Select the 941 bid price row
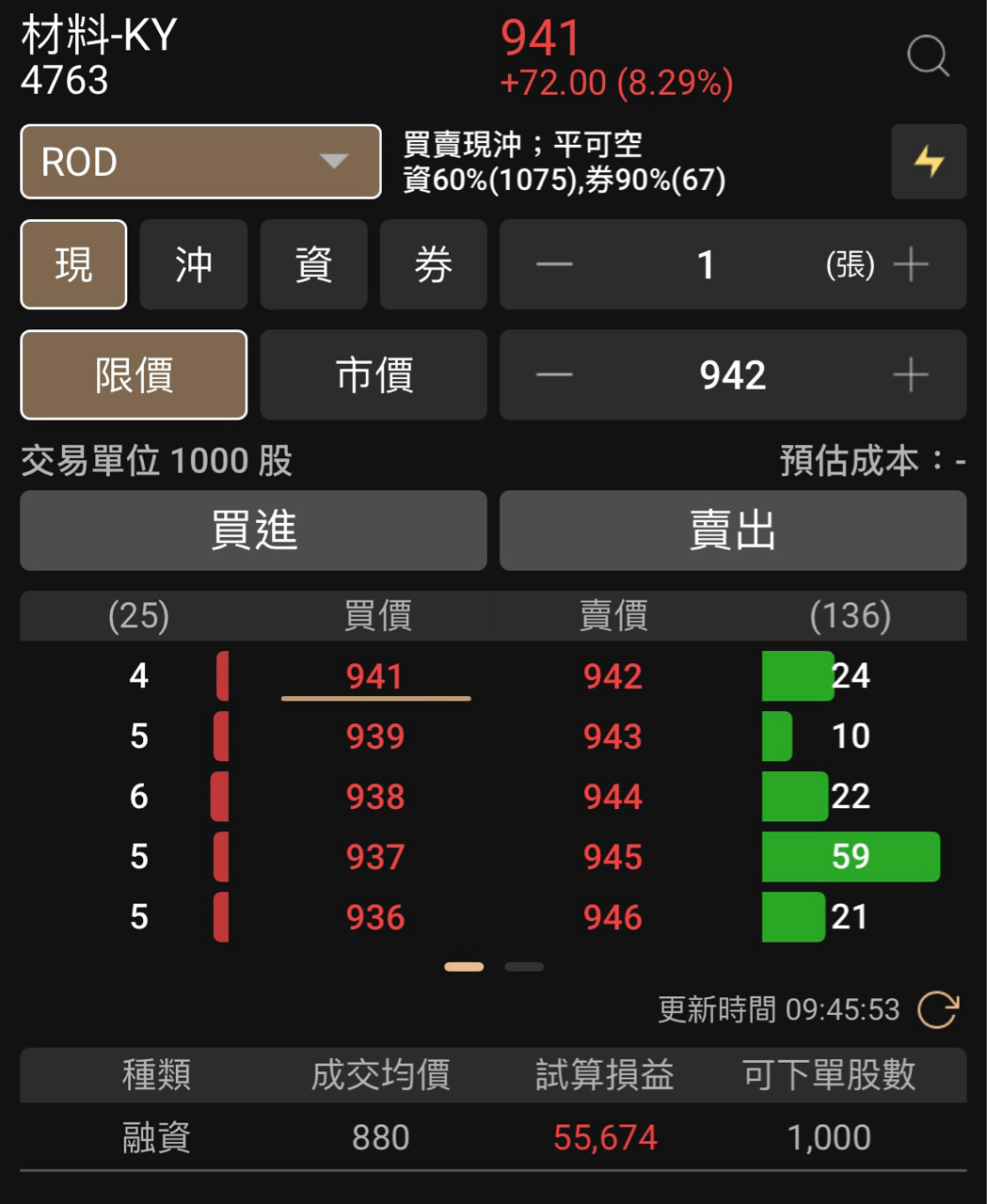 (375, 675)
